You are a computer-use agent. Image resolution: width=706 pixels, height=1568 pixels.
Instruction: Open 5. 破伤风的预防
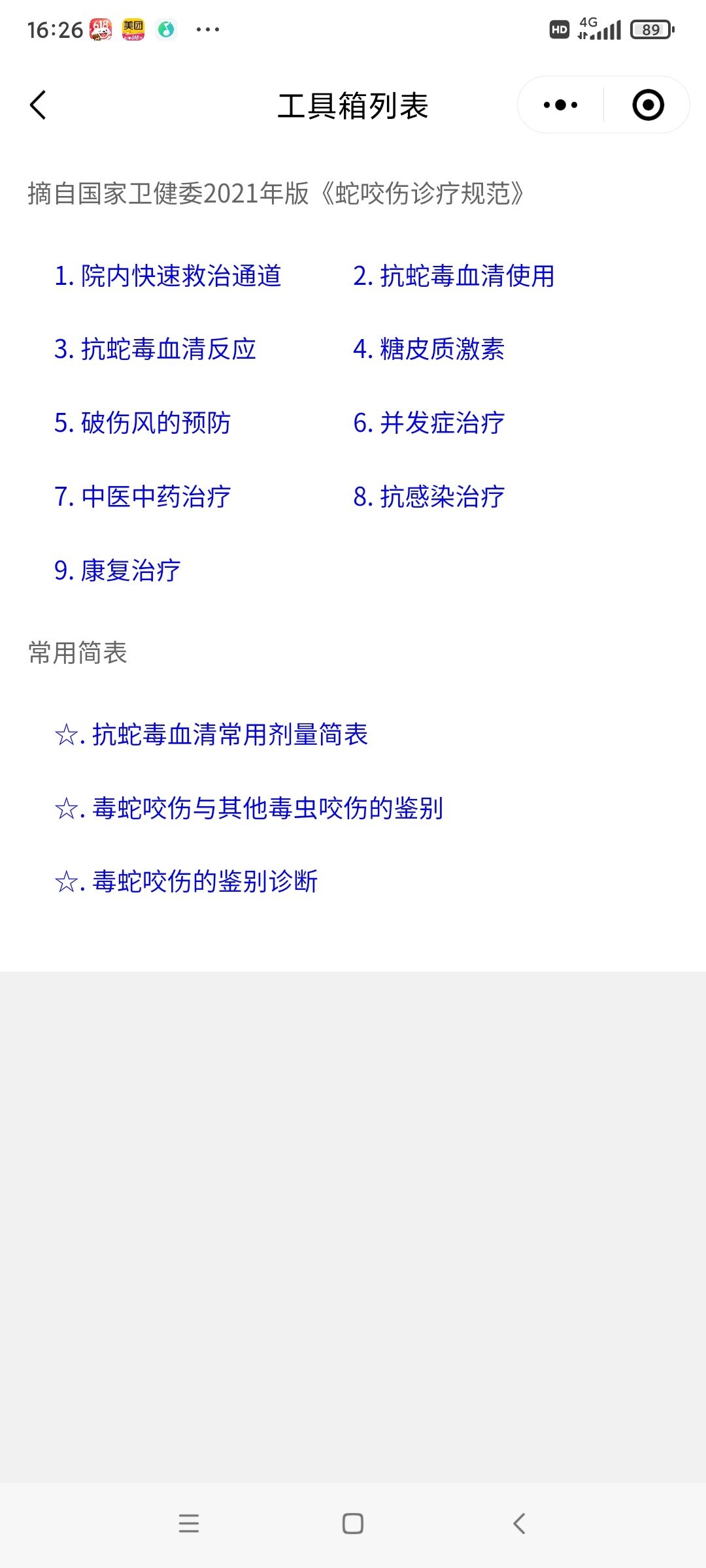pos(143,423)
